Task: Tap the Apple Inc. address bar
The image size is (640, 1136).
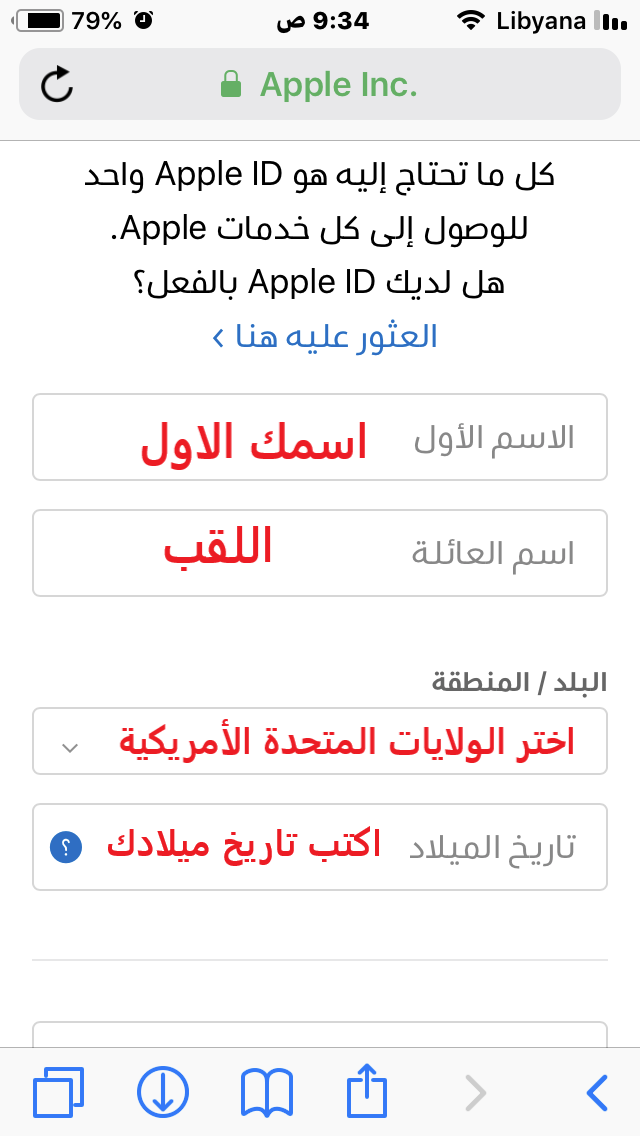Action: [320, 84]
